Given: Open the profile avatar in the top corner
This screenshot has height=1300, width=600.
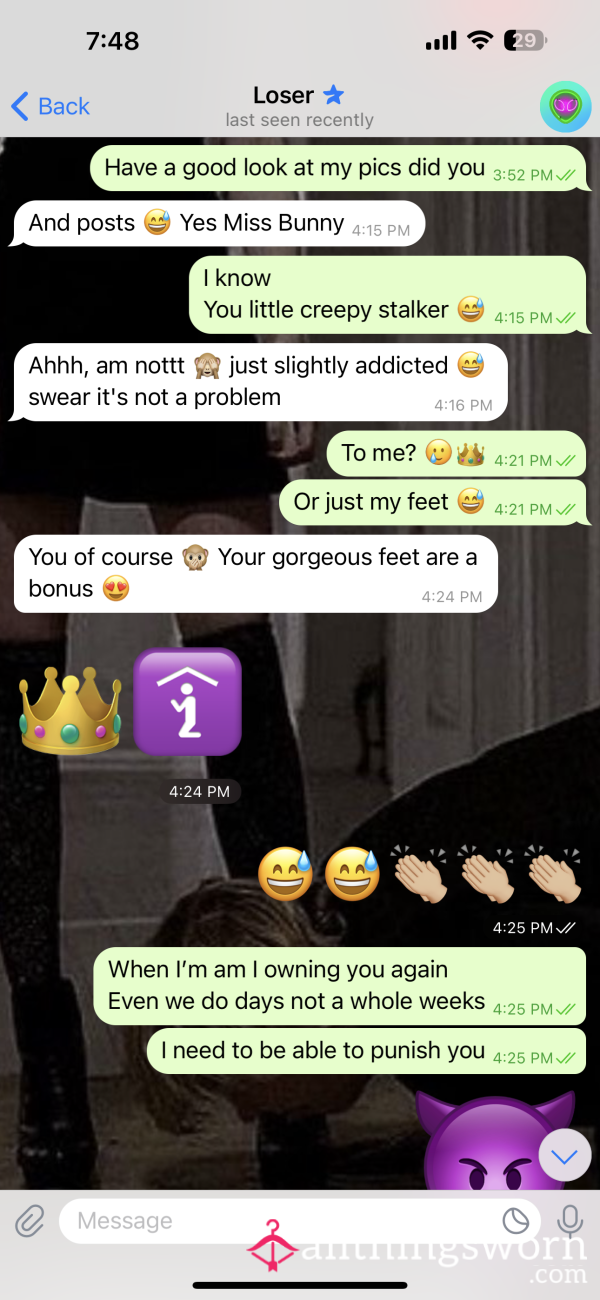Looking at the screenshot, I should (565, 106).
